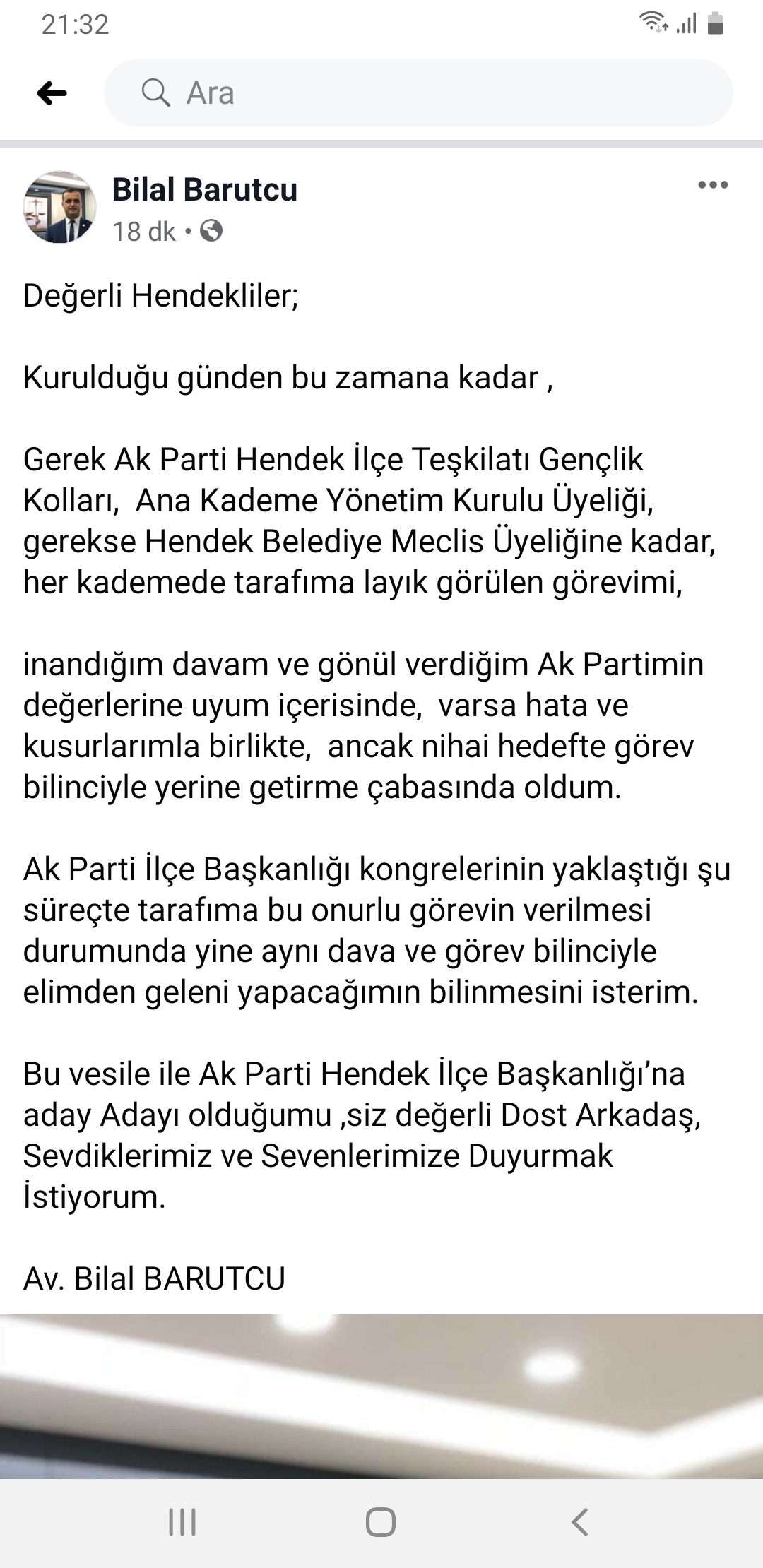This screenshot has height=1568, width=763.
Task: Open the photo attached to the post
Action: pyautogui.click(x=381, y=1396)
